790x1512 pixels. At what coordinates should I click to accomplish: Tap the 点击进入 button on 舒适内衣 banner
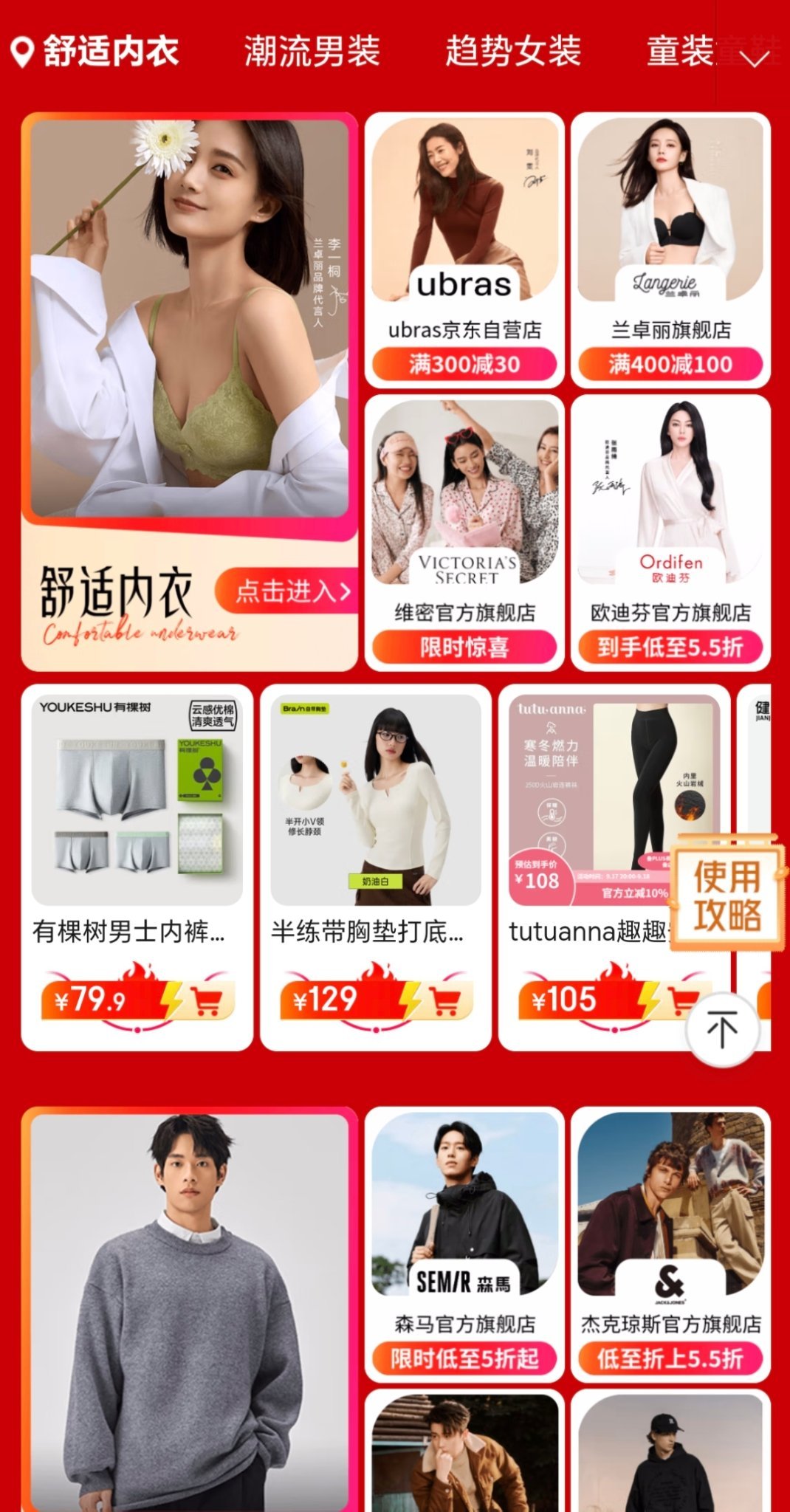coord(286,591)
